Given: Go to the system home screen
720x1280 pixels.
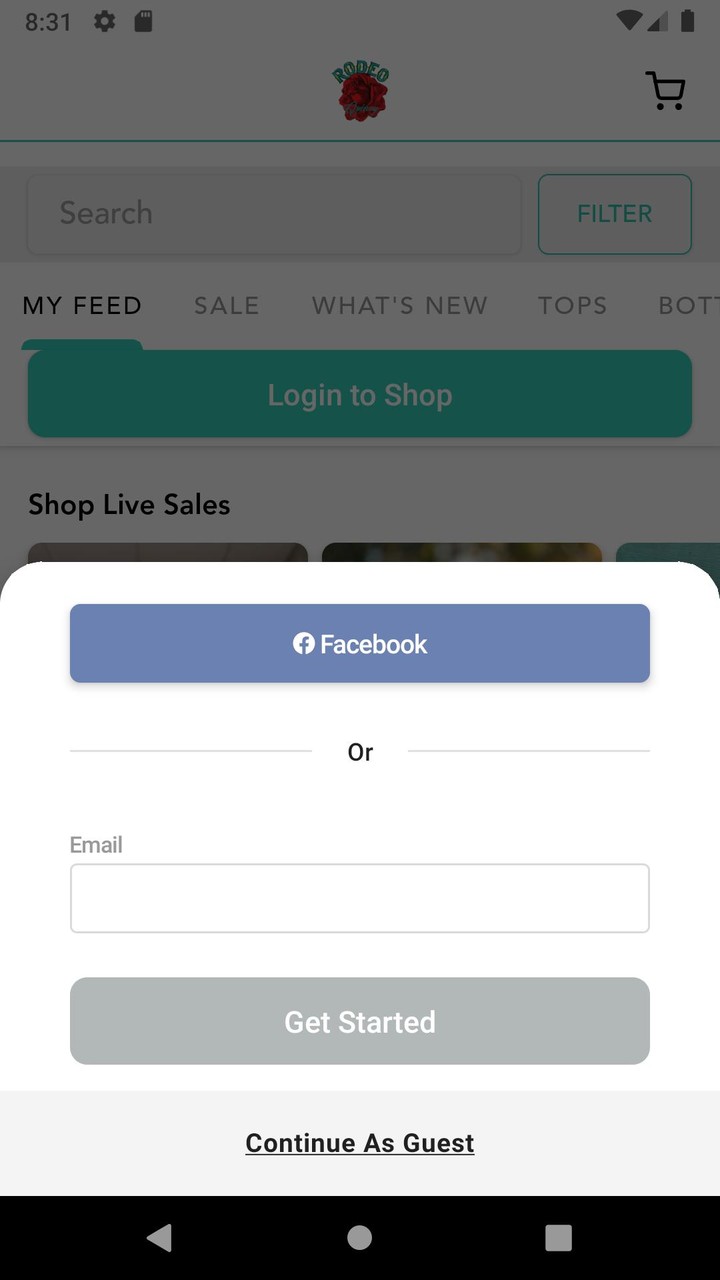Looking at the screenshot, I should point(360,1238).
